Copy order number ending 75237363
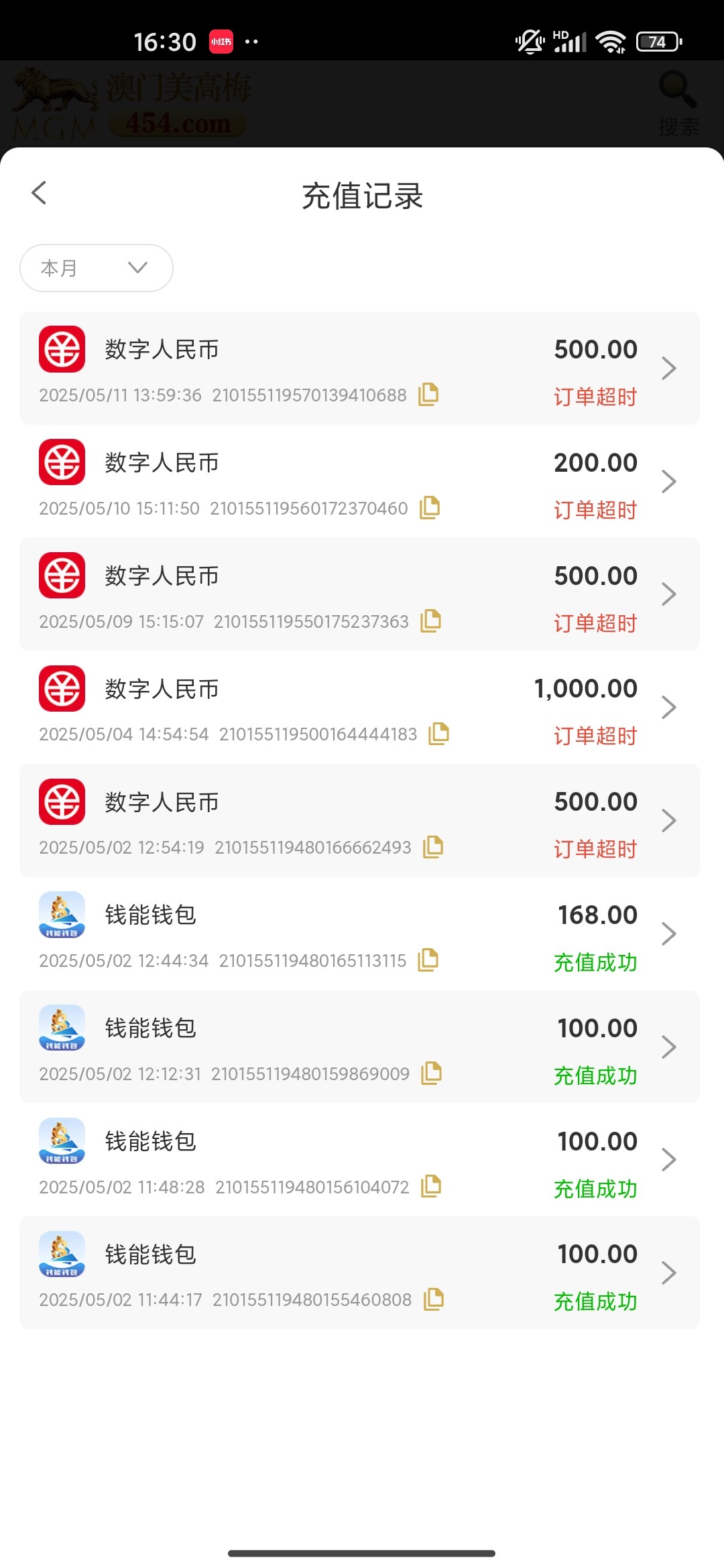Screen dimensions: 724x1568 tap(430, 620)
